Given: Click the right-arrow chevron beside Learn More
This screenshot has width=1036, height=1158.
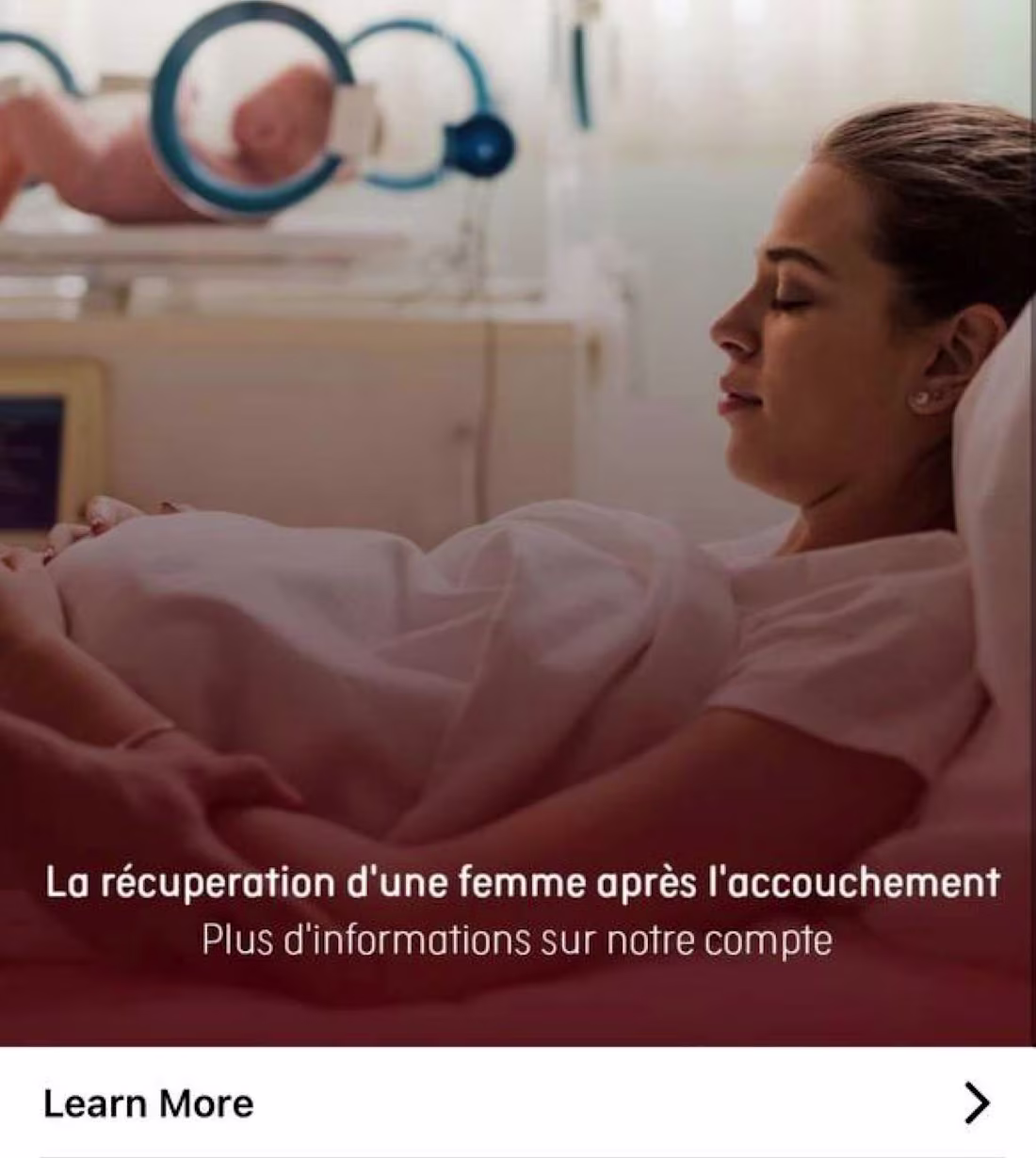Looking at the screenshot, I should coord(978,1102).
